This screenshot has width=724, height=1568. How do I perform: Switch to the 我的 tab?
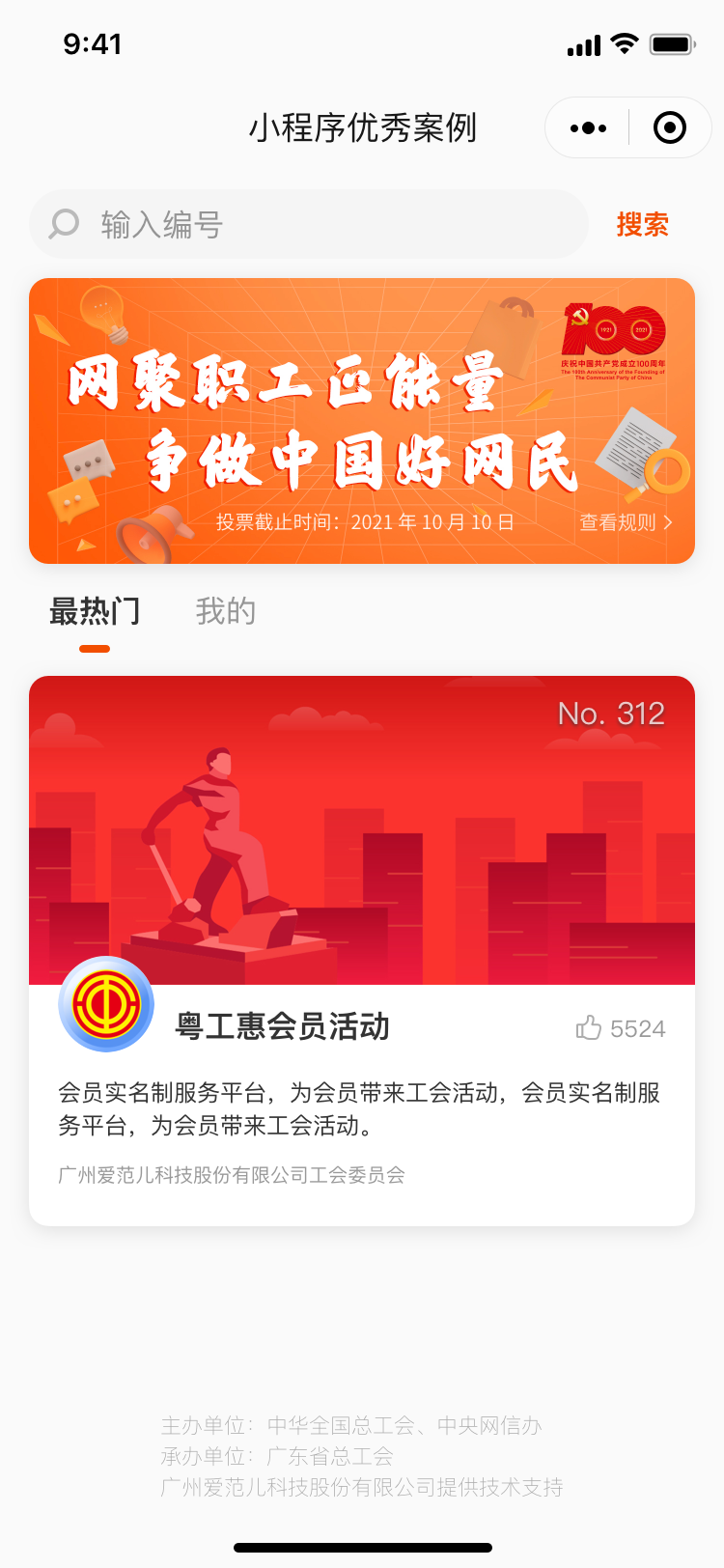[x=226, y=611]
